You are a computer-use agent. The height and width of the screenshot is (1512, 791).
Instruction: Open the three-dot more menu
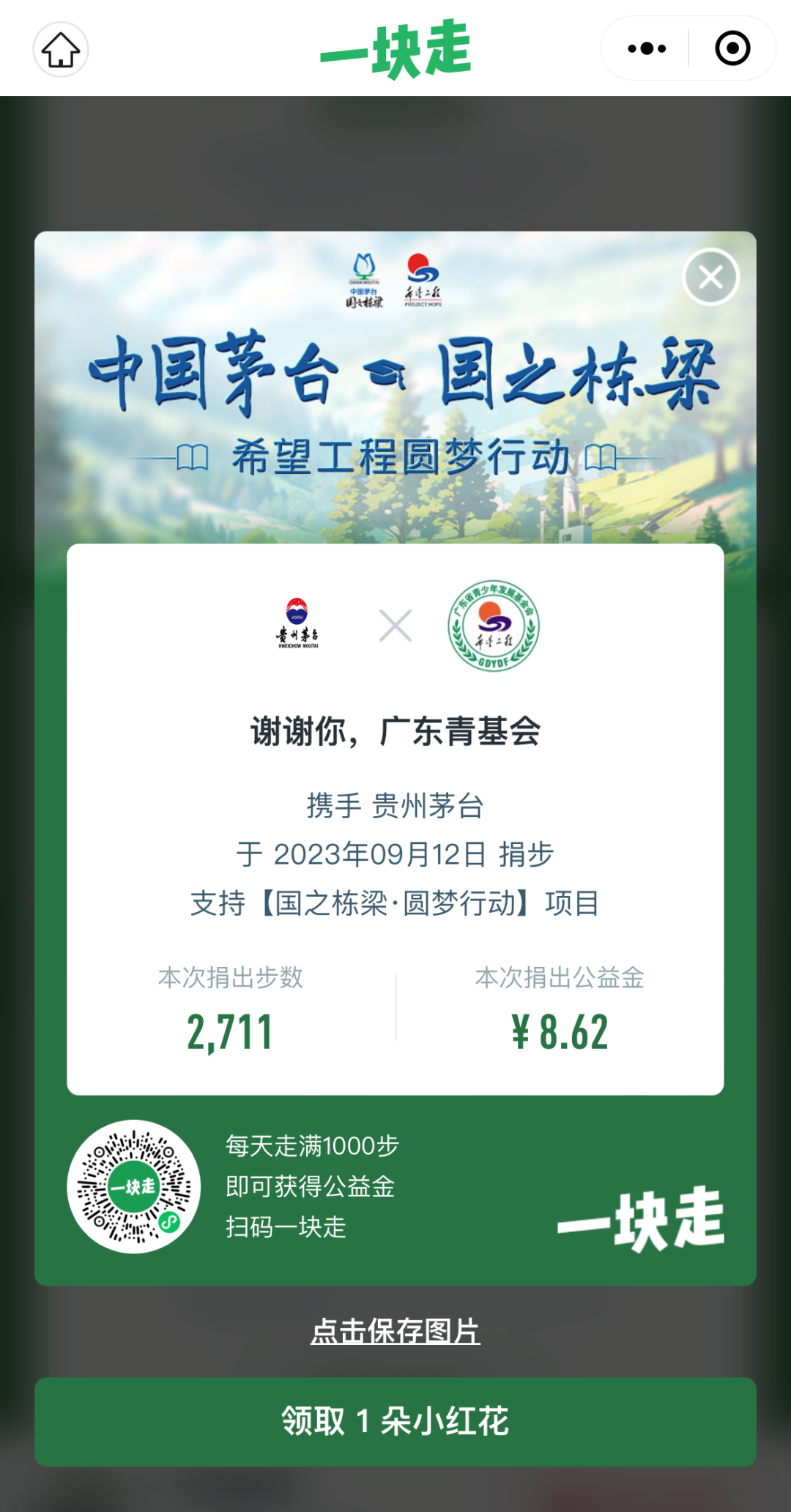(x=647, y=49)
